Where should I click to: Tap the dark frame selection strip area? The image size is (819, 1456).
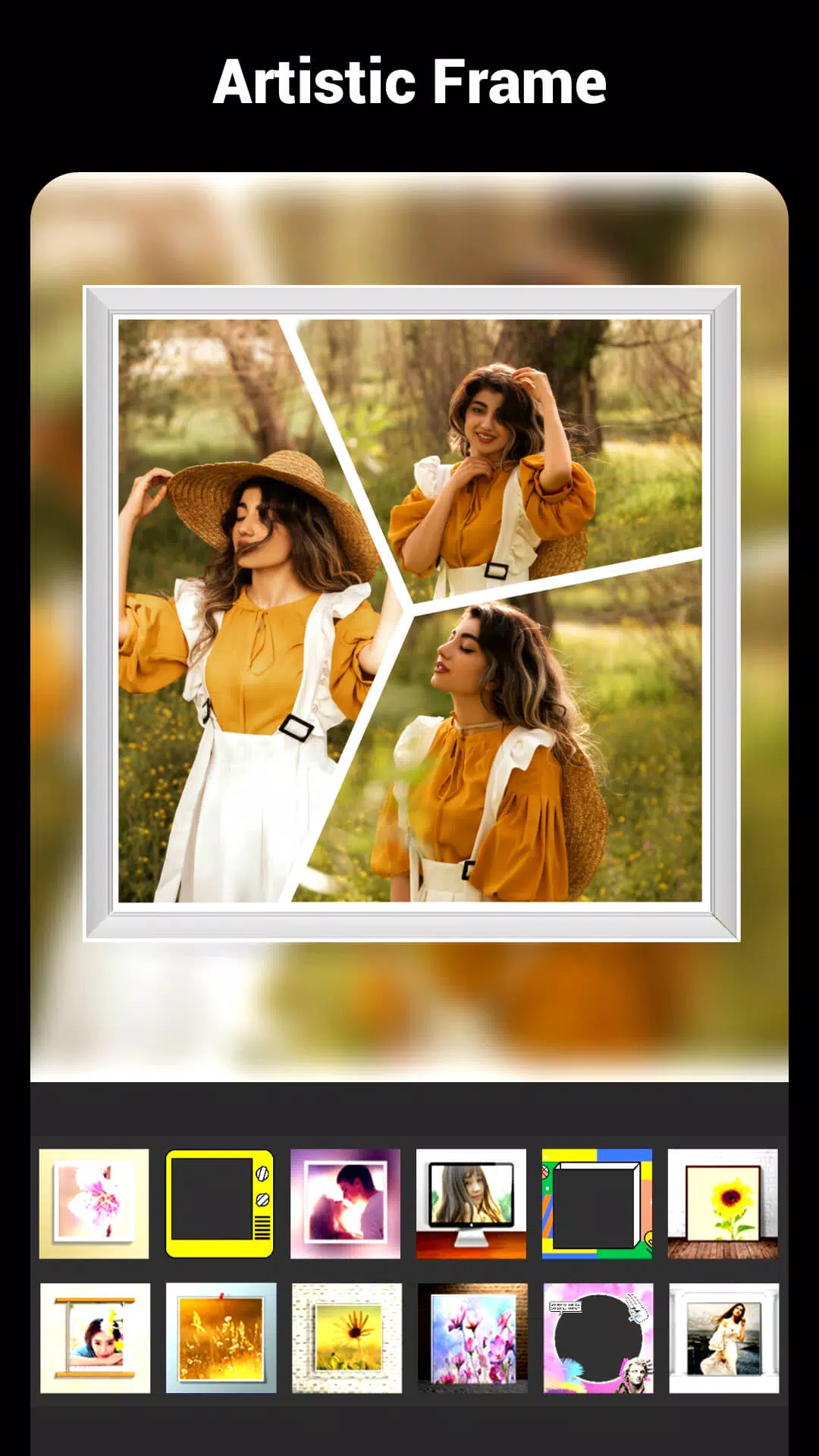click(409, 1115)
